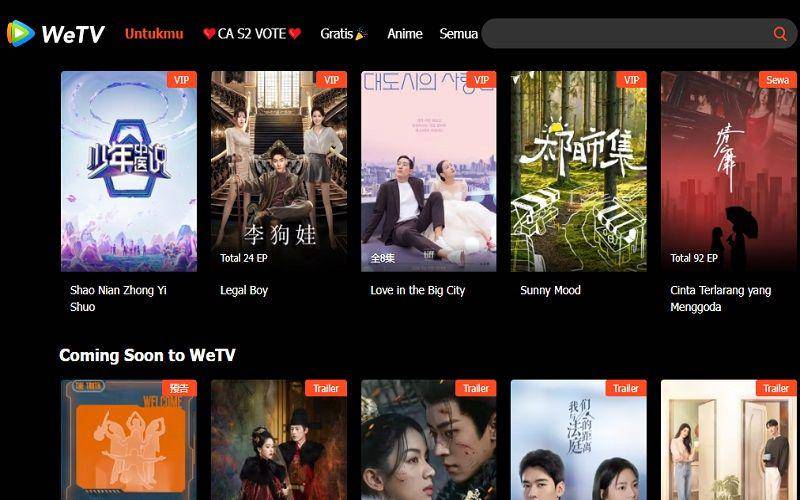Screen dimensions: 800x500
Task: Open the Legal Boy series card
Action: pos(279,171)
